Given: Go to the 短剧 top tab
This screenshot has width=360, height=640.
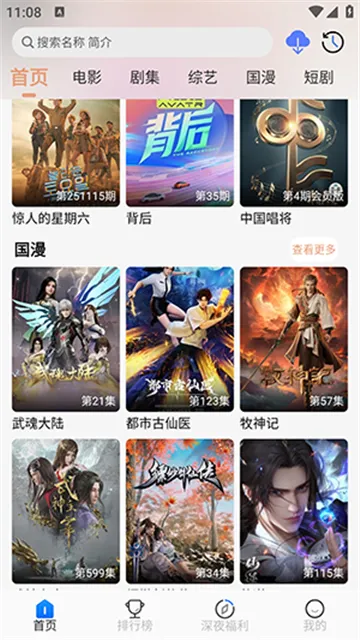Looking at the screenshot, I should (x=318, y=77).
